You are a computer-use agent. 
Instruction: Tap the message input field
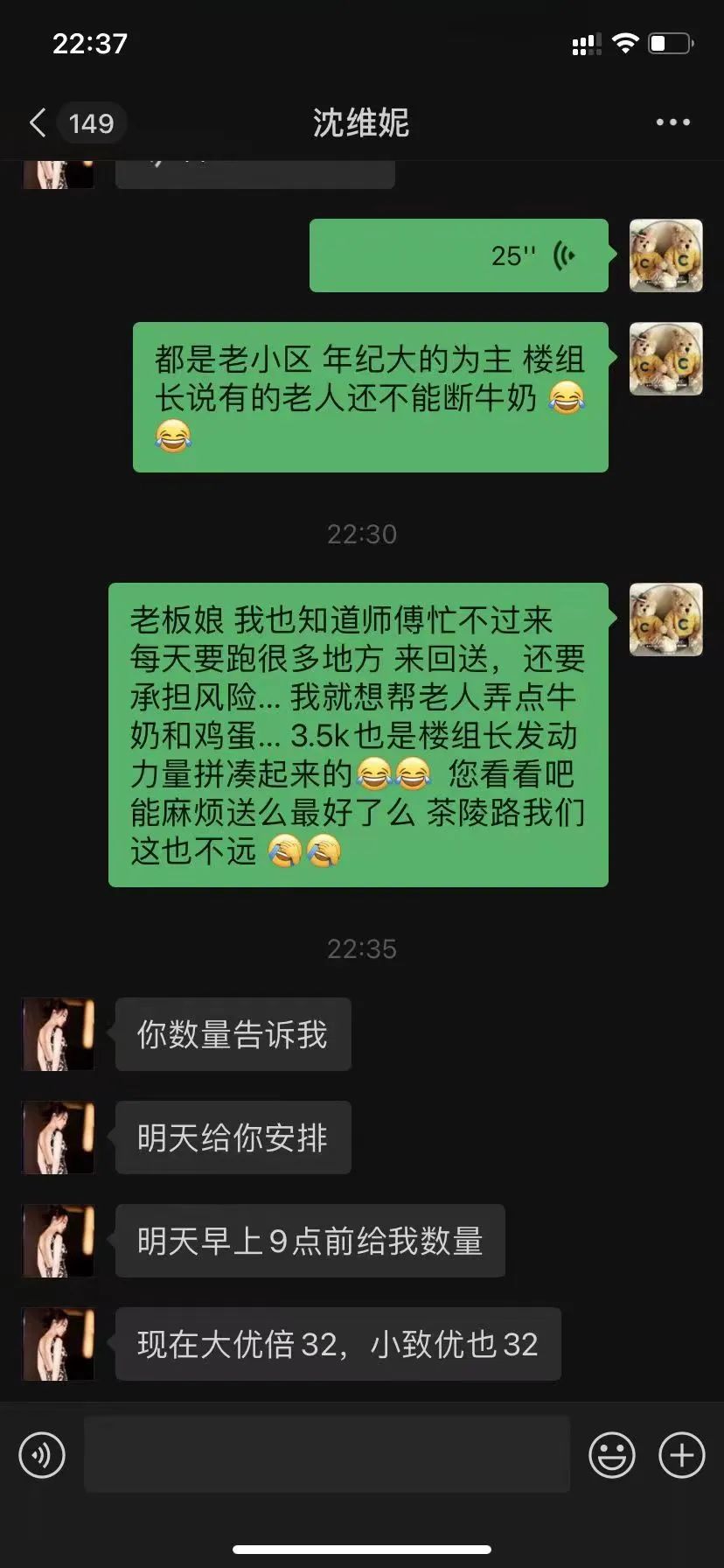(327, 1455)
